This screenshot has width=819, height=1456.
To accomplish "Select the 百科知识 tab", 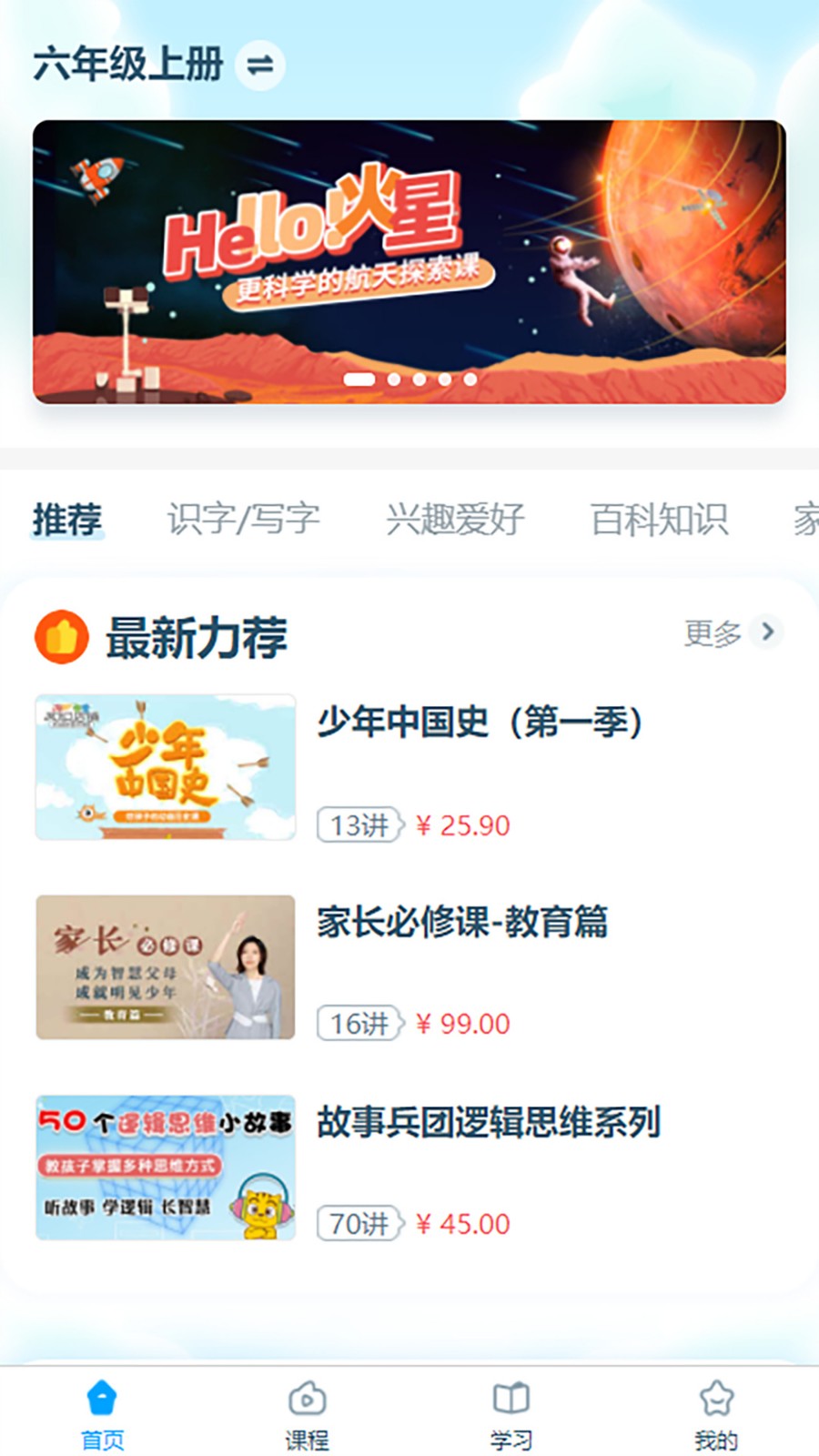I will coord(660,521).
